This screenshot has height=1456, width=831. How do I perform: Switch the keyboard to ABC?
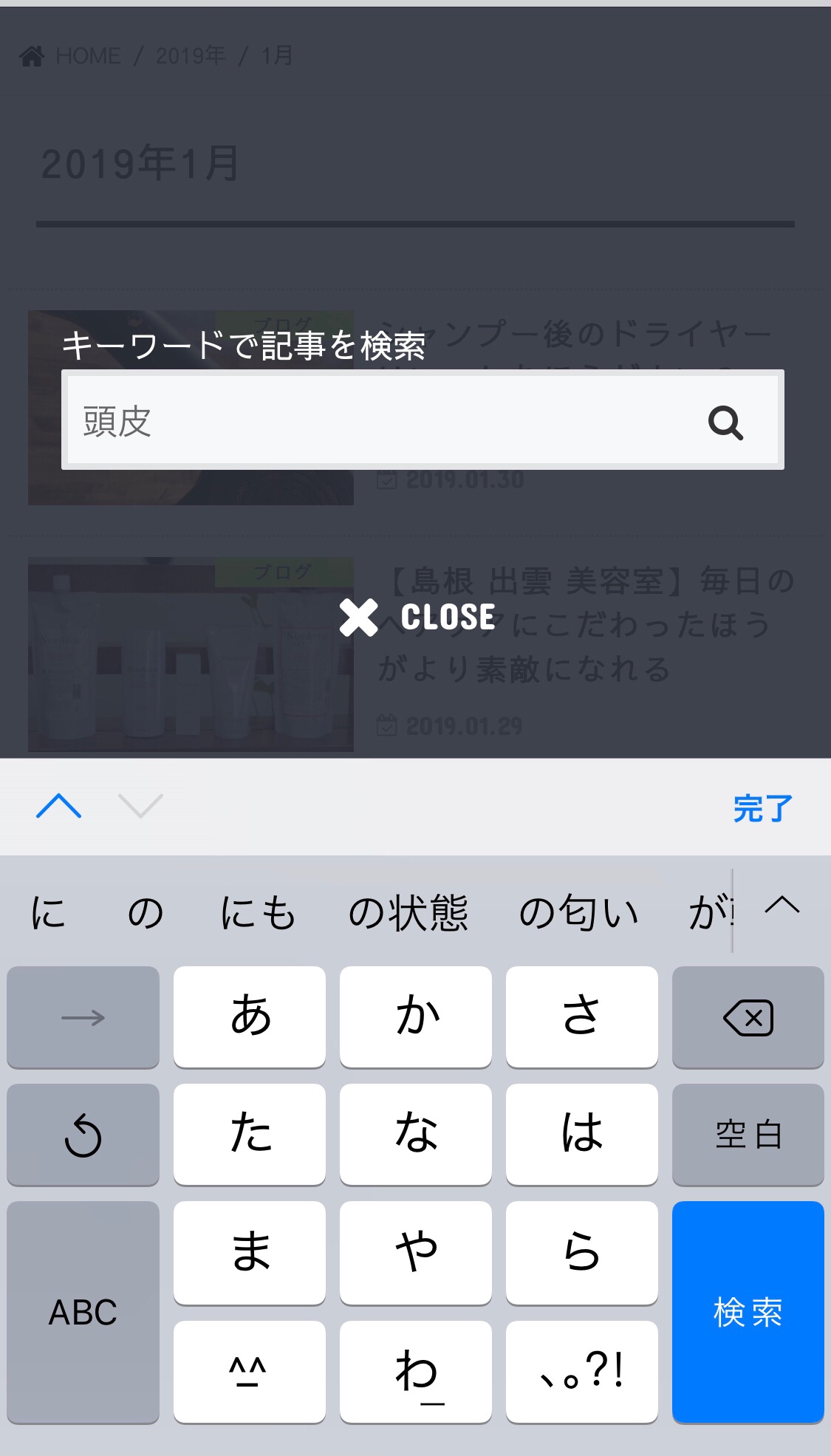pos(83,1312)
